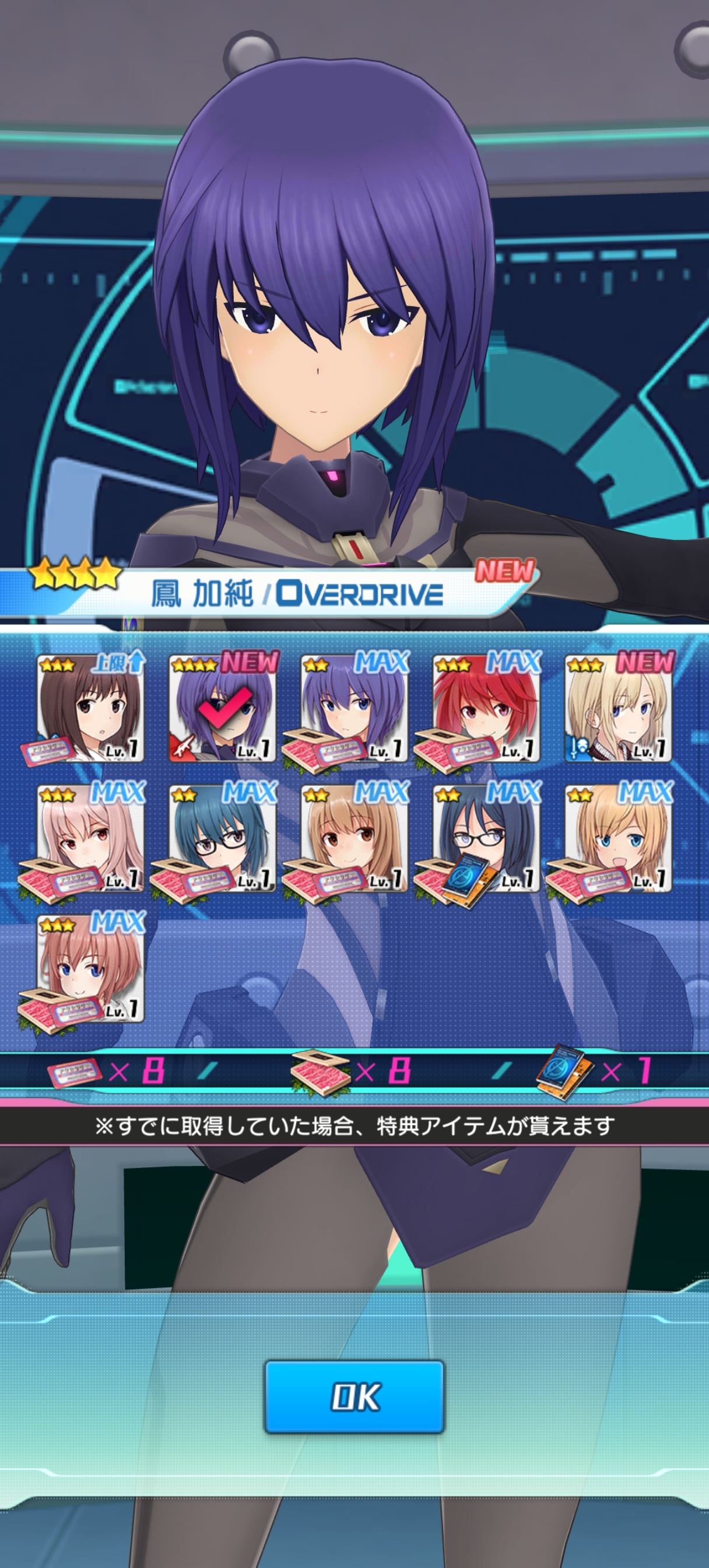Select the two-star purple-haired MAX card
Viewport: 709px width, 1568px height.
click(354, 708)
